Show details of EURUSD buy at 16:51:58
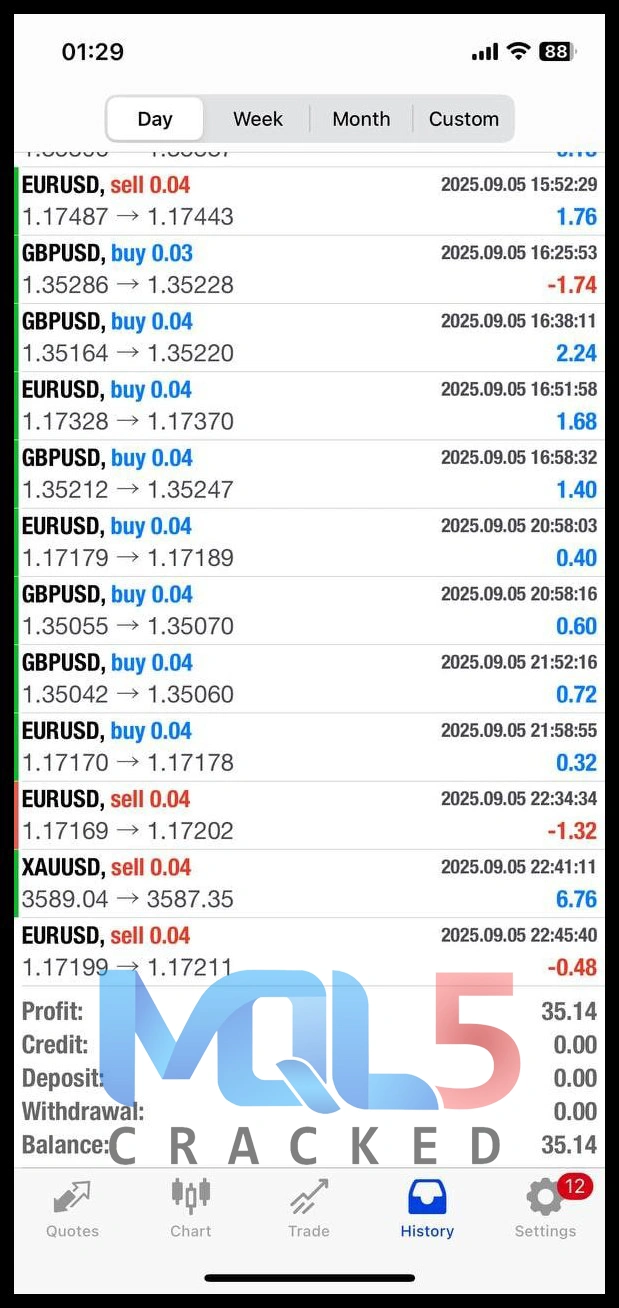 (x=309, y=405)
